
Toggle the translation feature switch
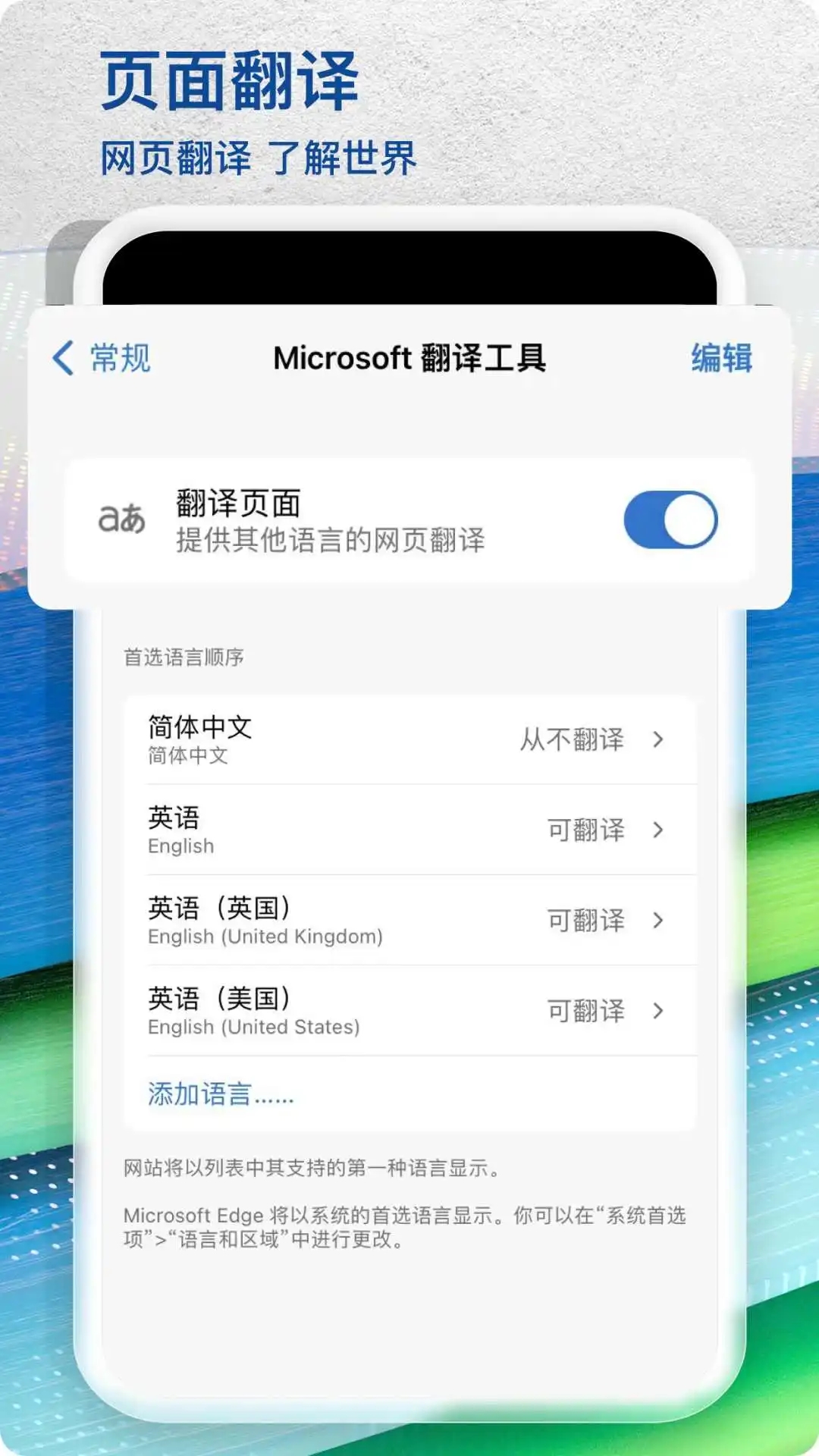[x=671, y=519]
